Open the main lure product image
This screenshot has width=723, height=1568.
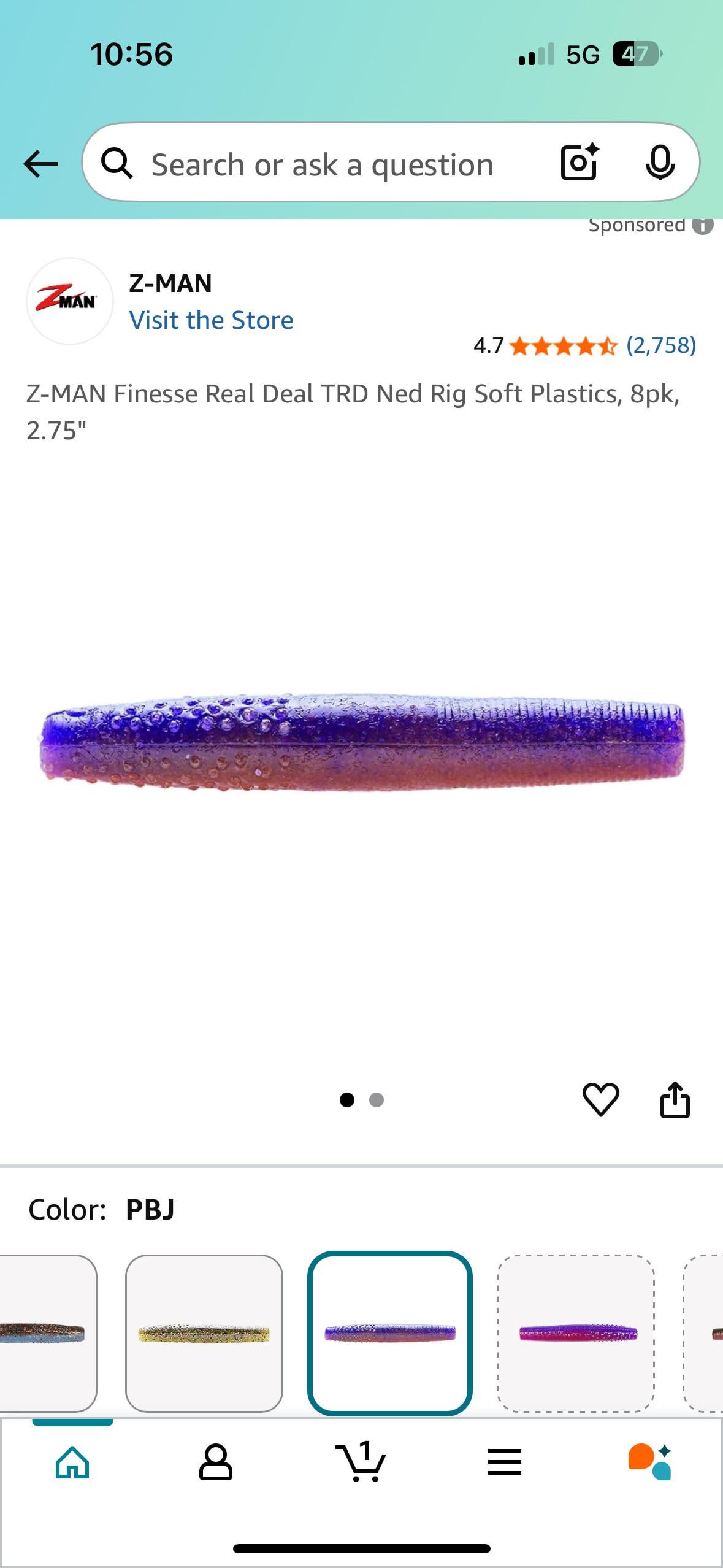pyautogui.click(x=362, y=743)
